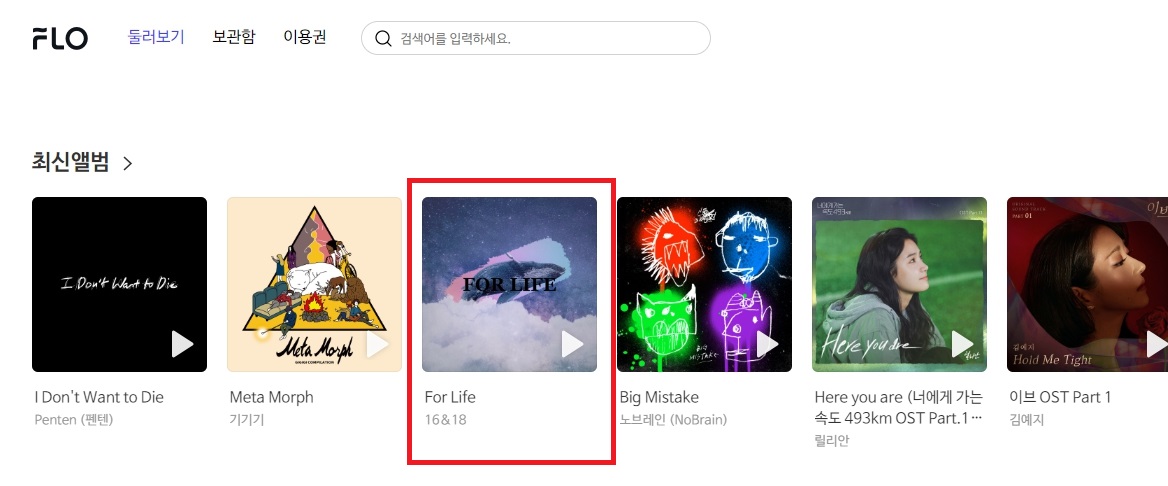Play the I Don't Want to Die album
This screenshot has width=1168, height=486.
click(182, 345)
